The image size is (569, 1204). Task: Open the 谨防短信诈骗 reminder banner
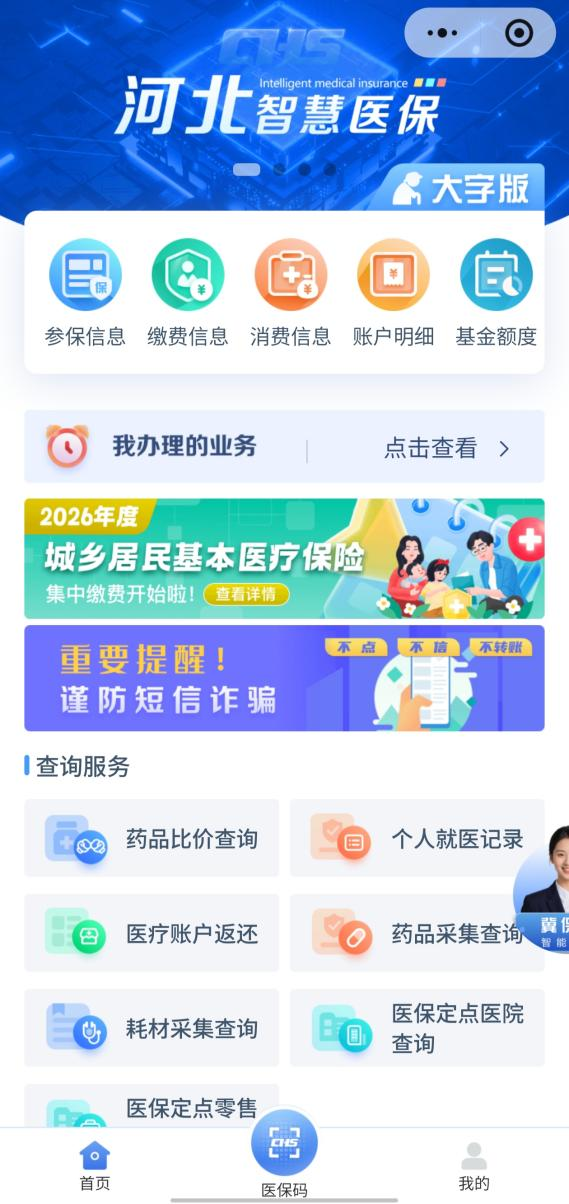(x=284, y=678)
